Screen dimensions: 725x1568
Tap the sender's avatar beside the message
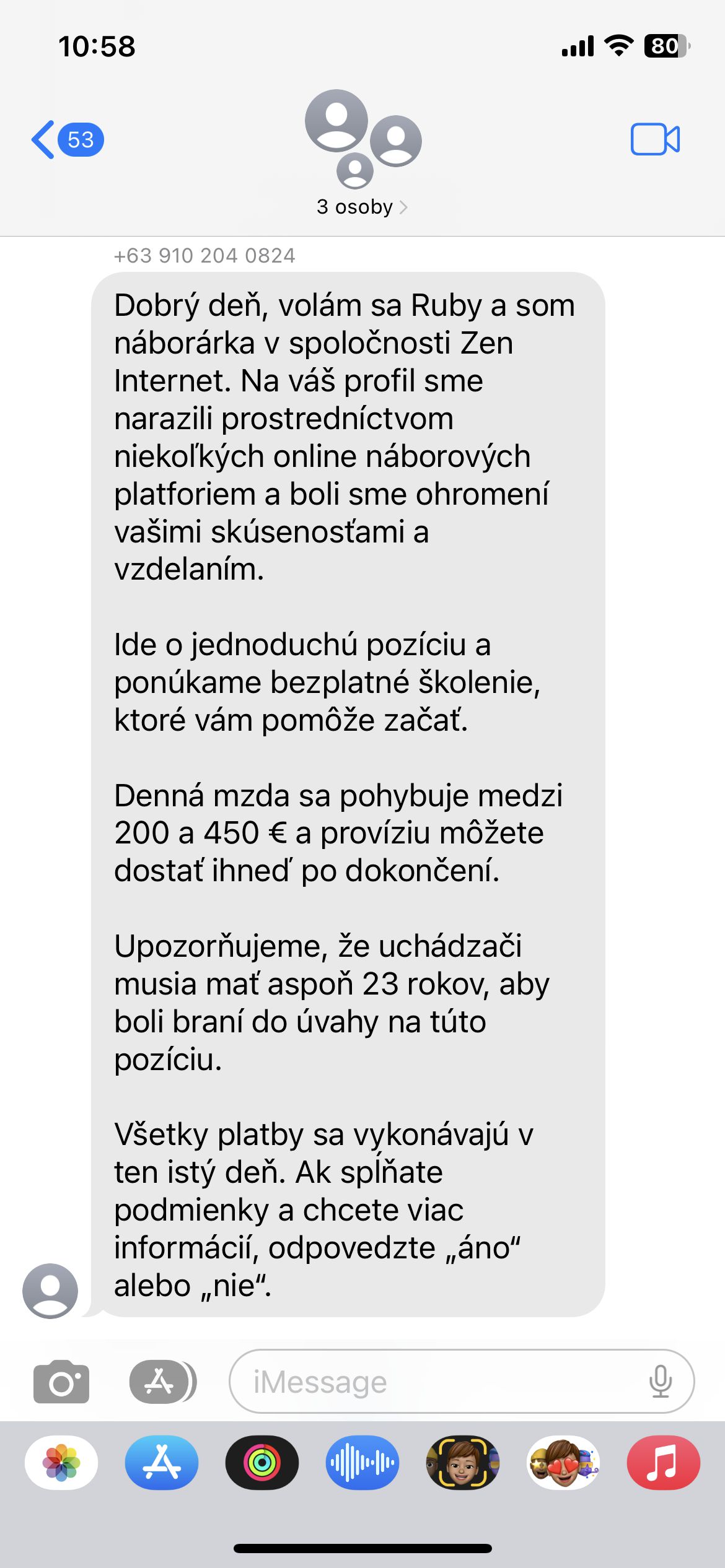(50, 1291)
